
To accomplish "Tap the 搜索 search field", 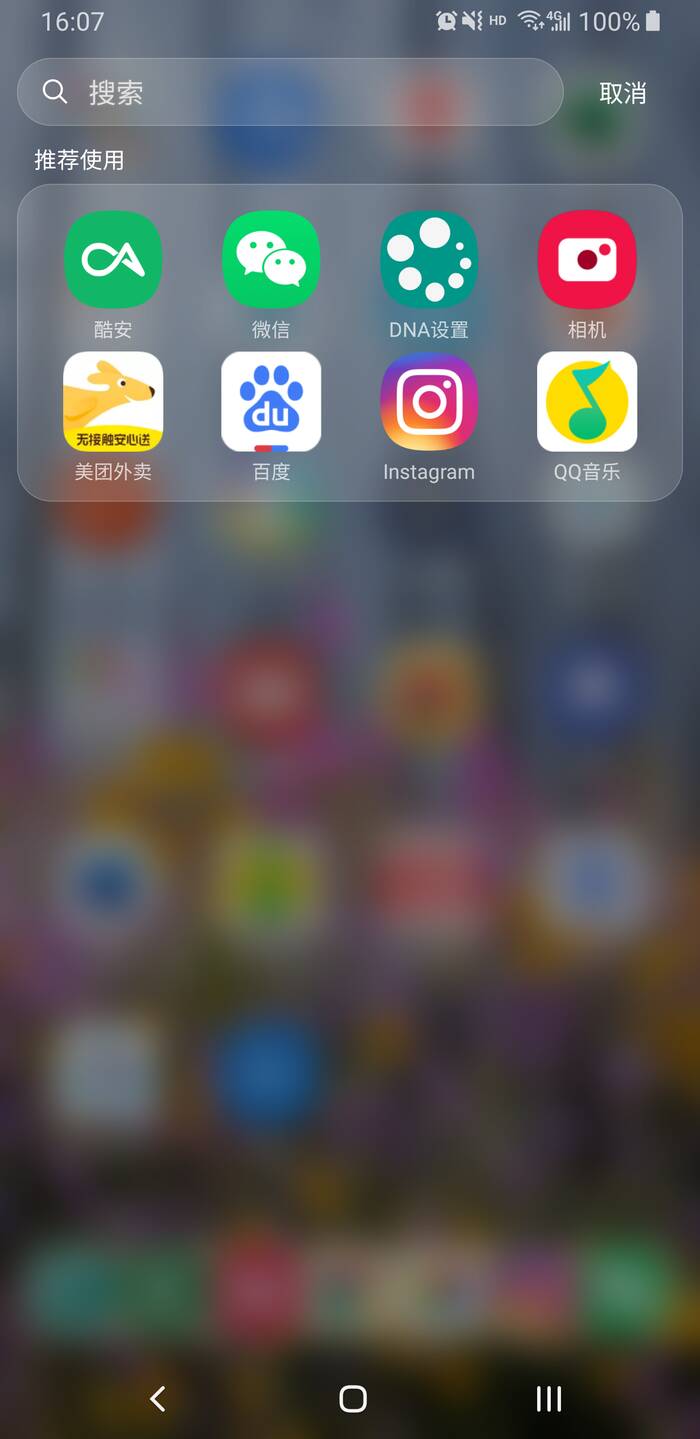I will click(290, 93).
